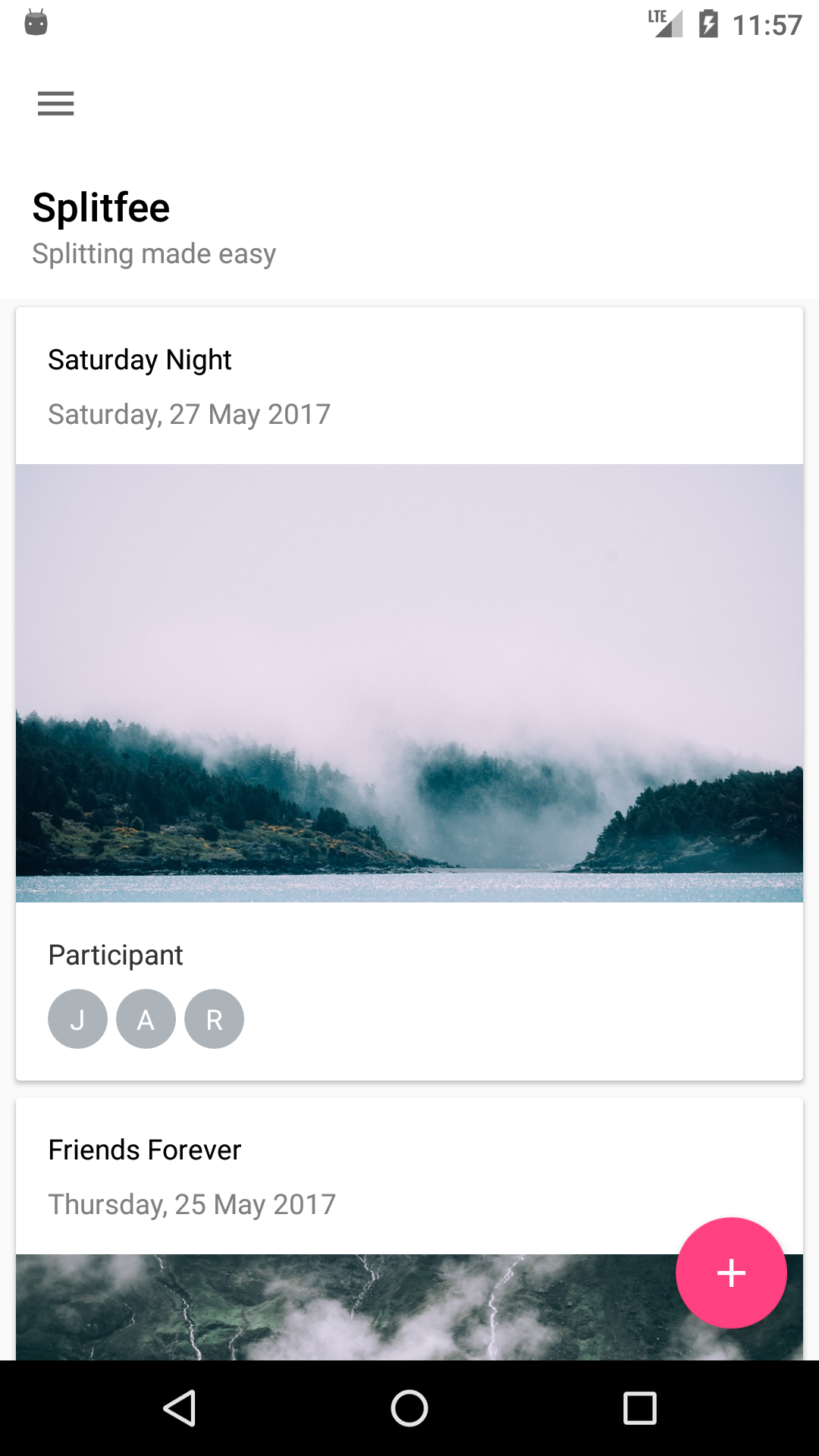
Task: Tap the Back navigation button
Action: click(x=180, y=1408)
